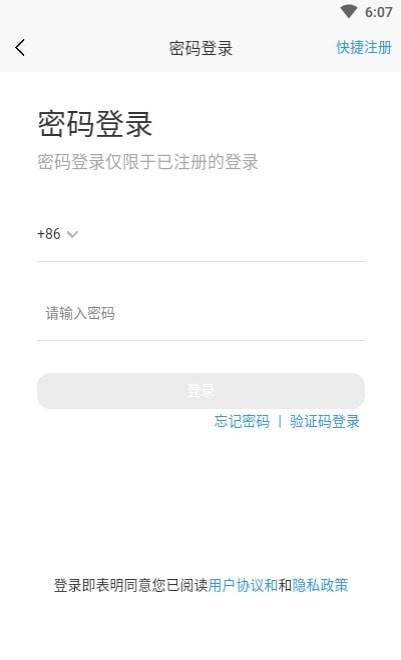Switch to 验证码登录 code login

point(324,421)
